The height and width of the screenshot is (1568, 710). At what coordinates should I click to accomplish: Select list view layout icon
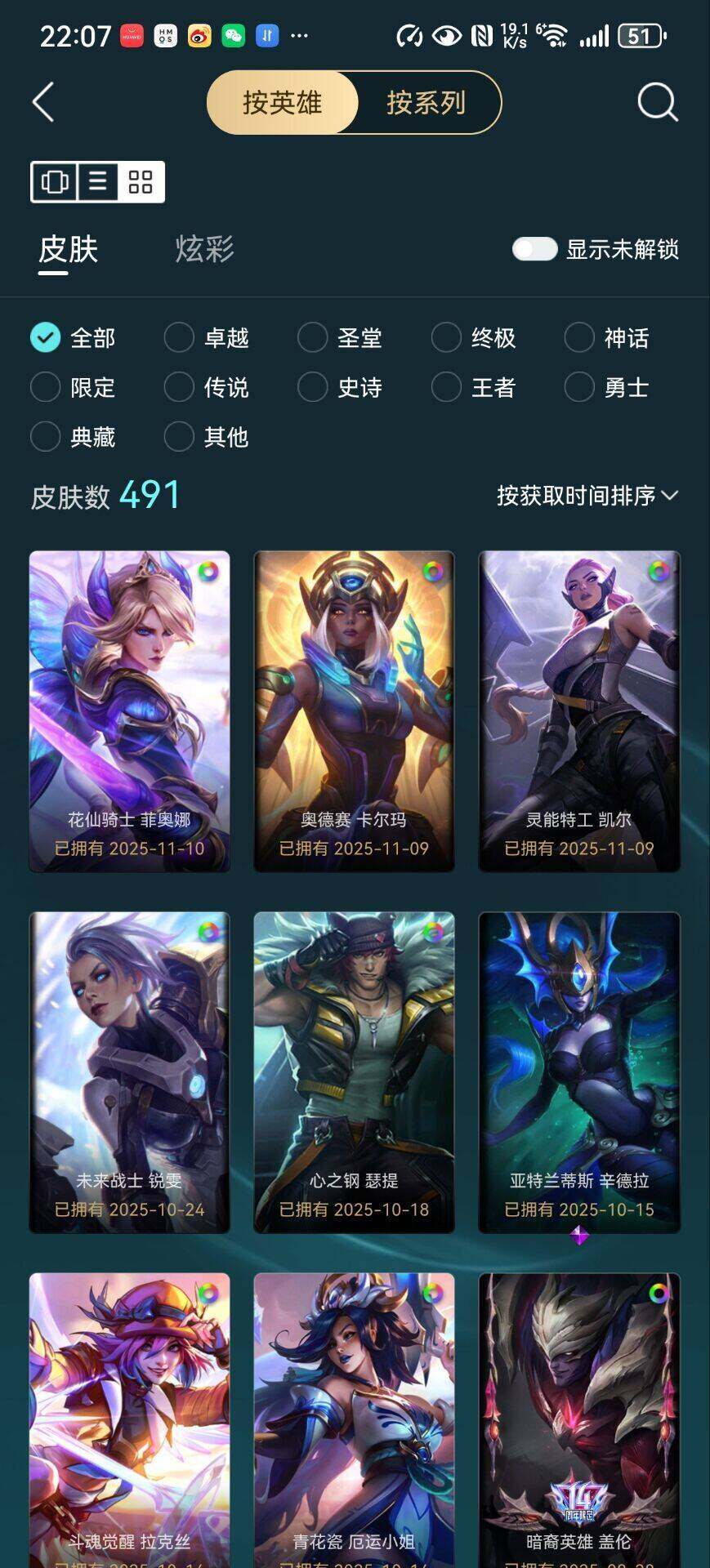pyautogui.click(x=98, y=181)
